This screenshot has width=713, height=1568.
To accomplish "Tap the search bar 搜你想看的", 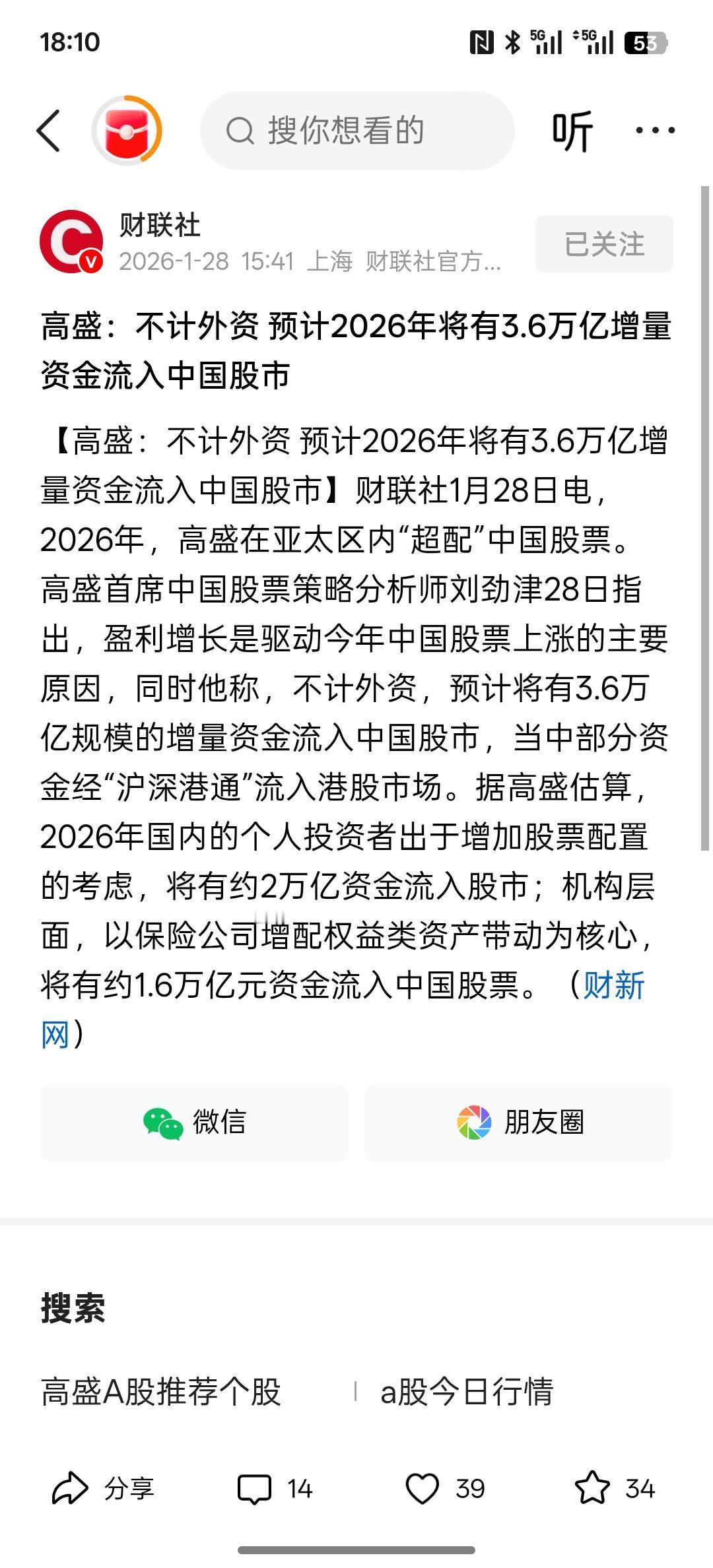I will tap(358, 130).
